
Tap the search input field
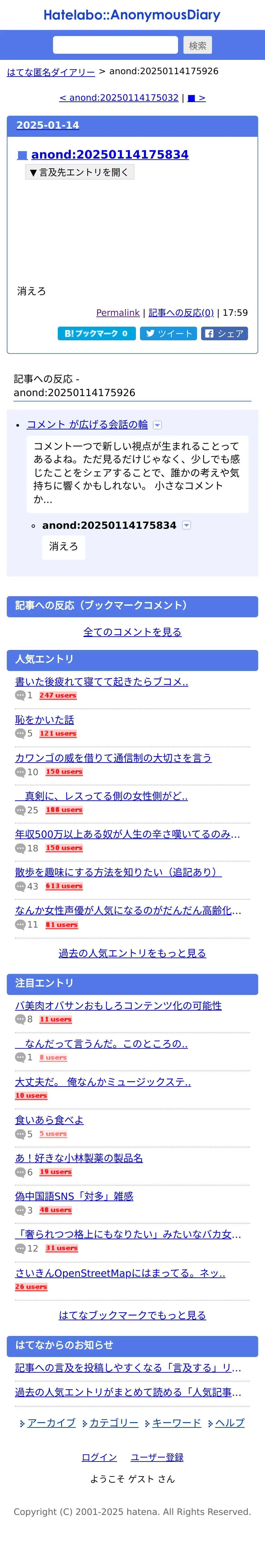115,45
